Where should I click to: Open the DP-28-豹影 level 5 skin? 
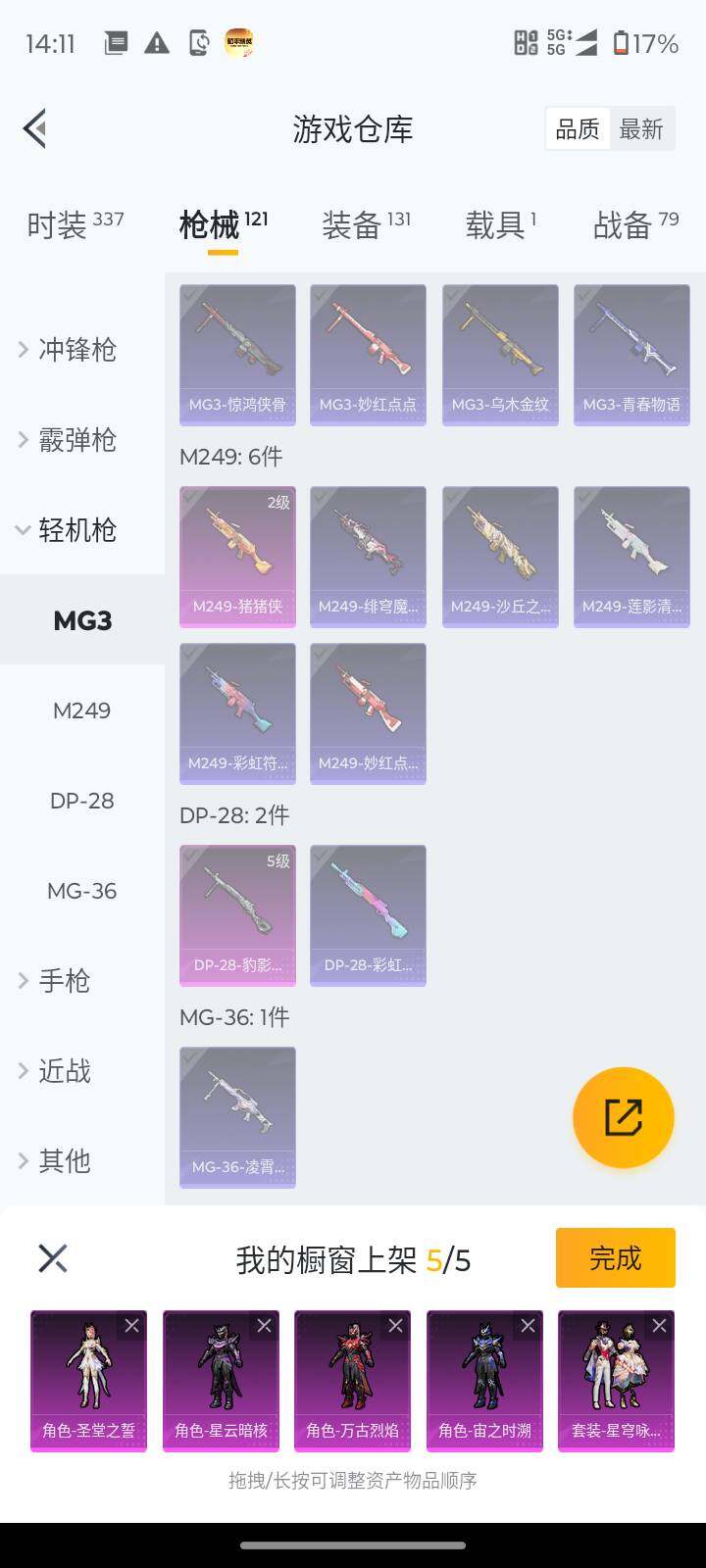click(x=237, y=913)
